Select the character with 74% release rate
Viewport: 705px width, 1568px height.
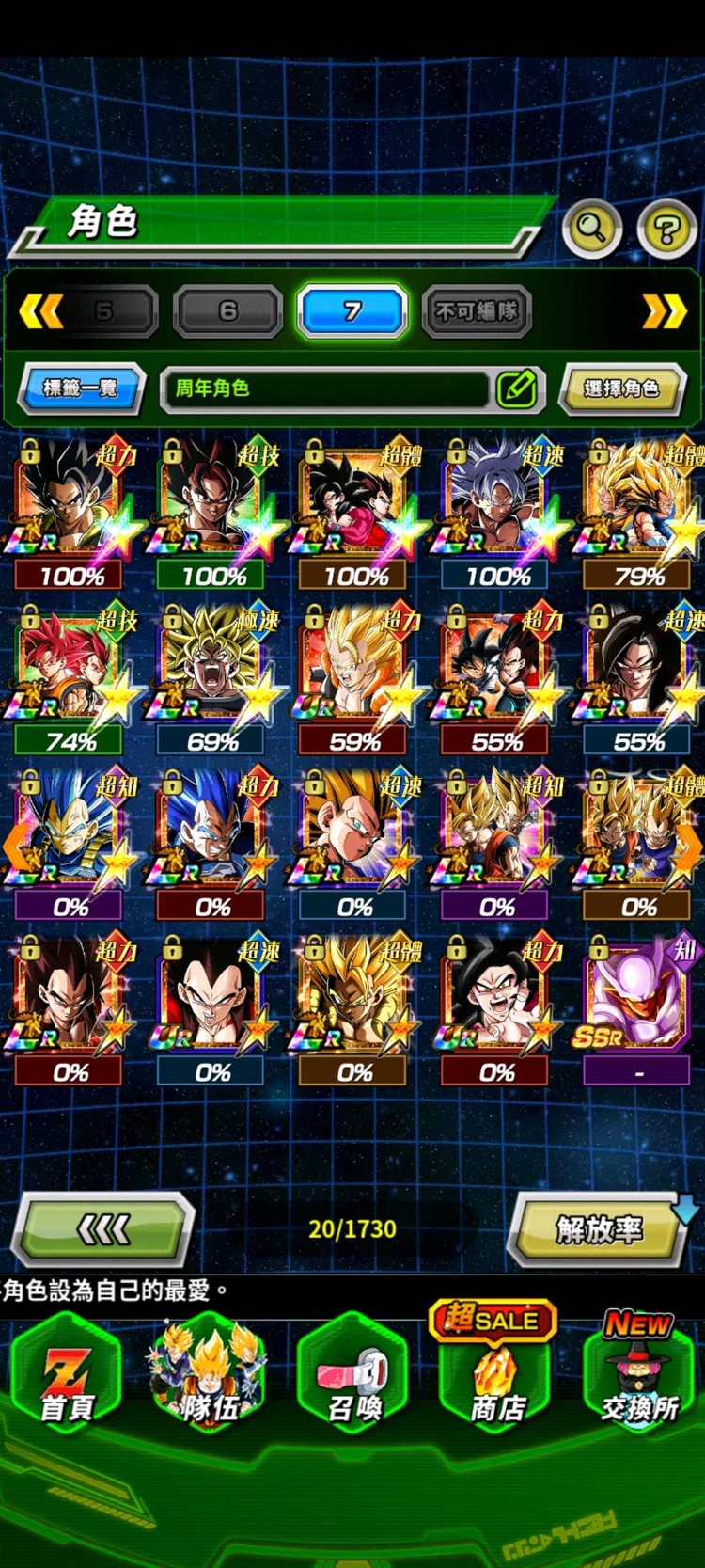pos(70,673)
